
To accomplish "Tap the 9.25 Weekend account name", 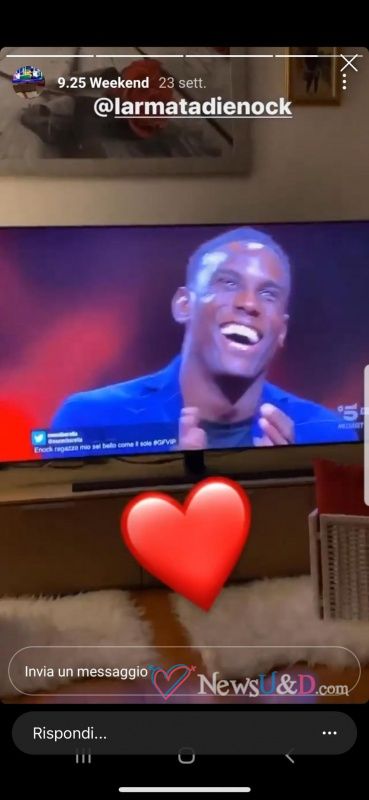I will 103,83.
